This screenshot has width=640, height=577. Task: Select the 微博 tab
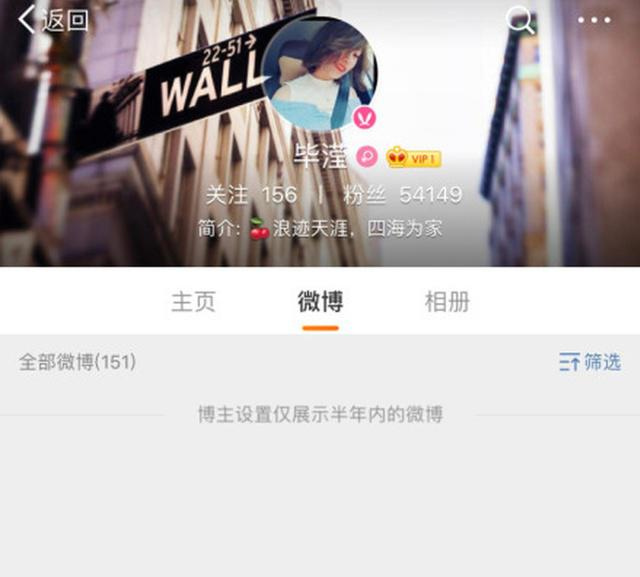(320, 301)
